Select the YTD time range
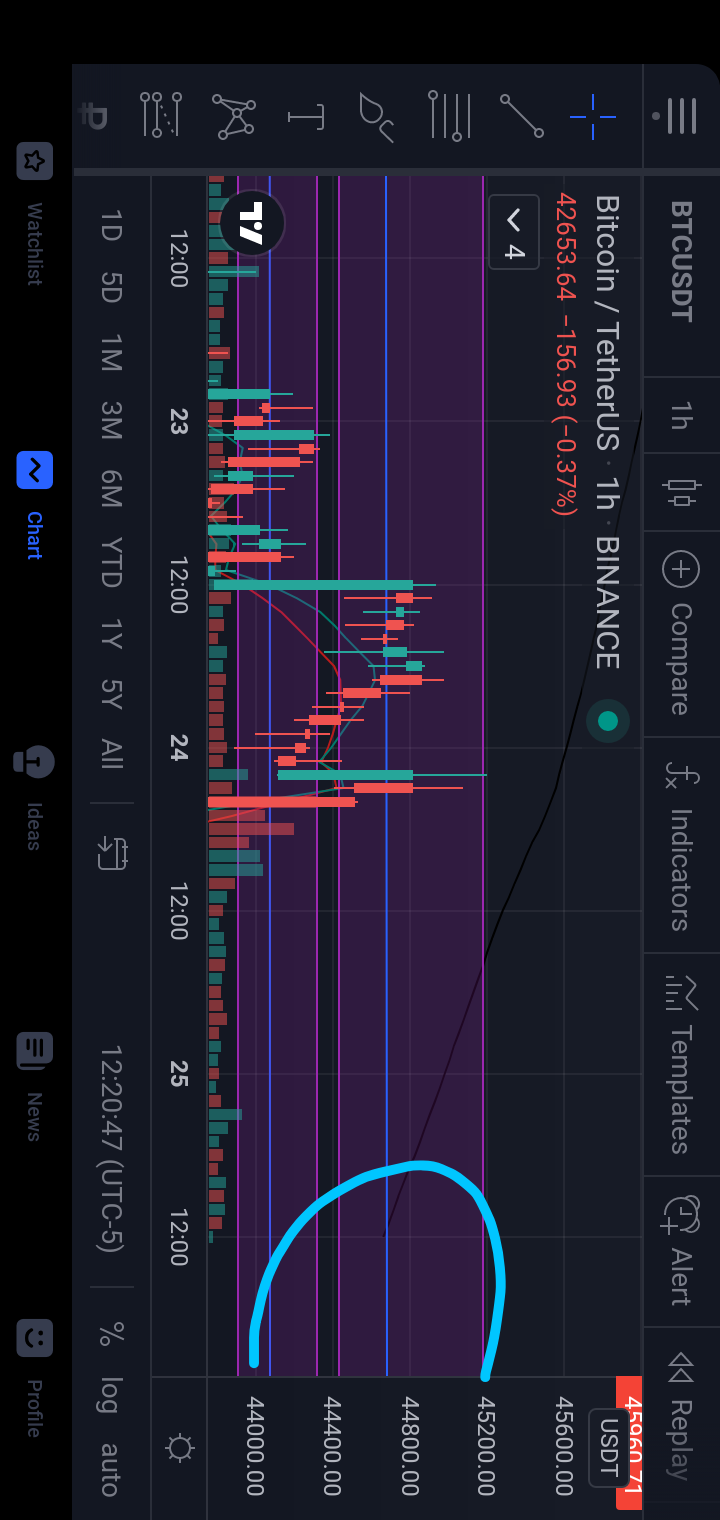The image size is (720, 1520). [x=110, y=562]
